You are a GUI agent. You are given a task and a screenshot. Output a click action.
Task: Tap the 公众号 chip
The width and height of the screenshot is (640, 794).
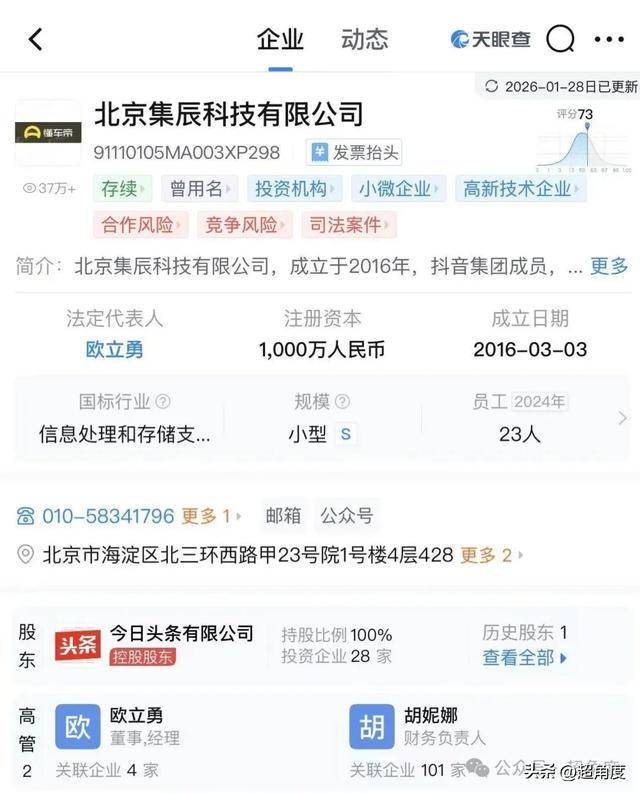[346, 516]
